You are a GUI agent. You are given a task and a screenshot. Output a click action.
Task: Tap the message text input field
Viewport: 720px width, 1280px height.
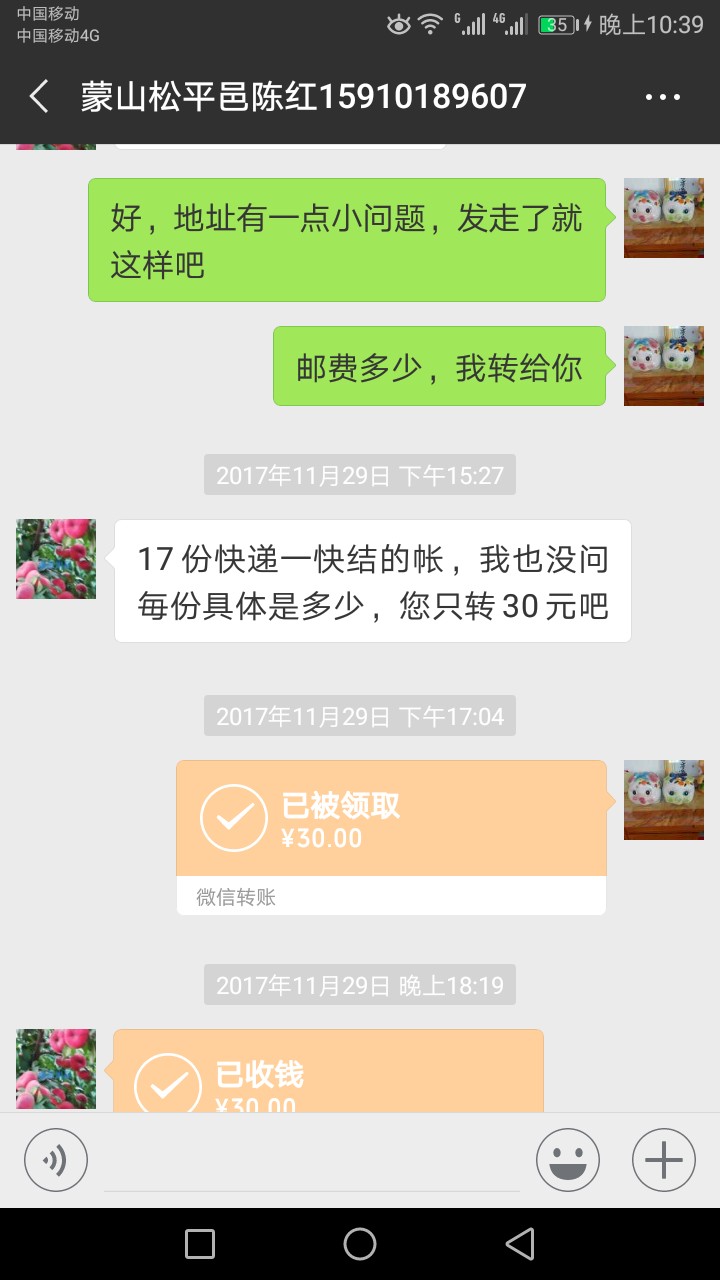312,1162
